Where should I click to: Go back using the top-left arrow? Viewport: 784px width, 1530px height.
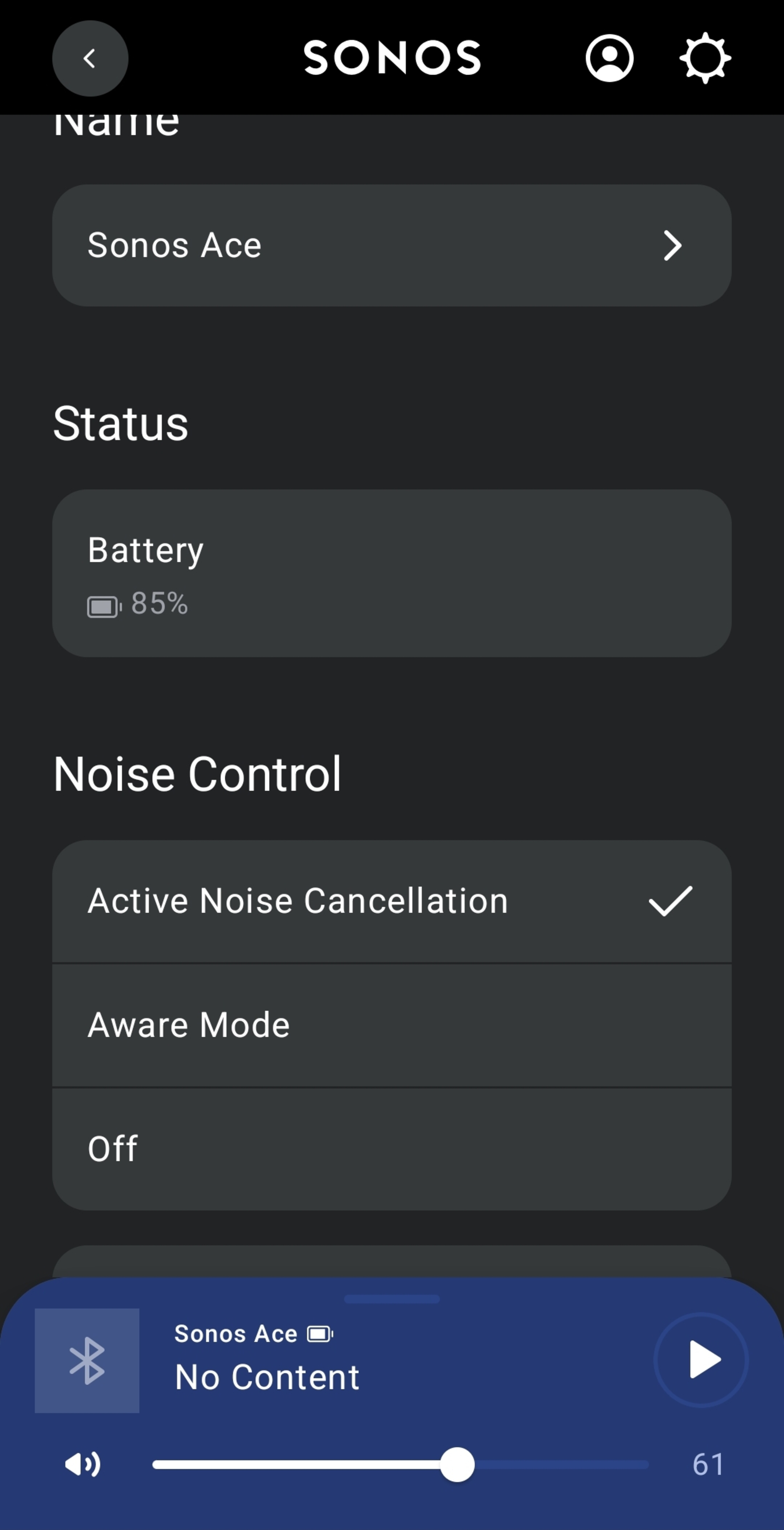(90, 58)
